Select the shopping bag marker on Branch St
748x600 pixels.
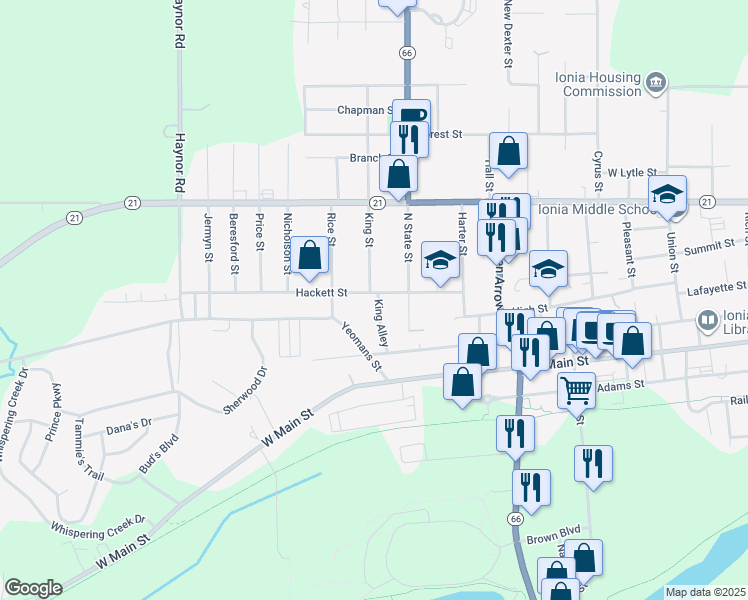[398, 174]
